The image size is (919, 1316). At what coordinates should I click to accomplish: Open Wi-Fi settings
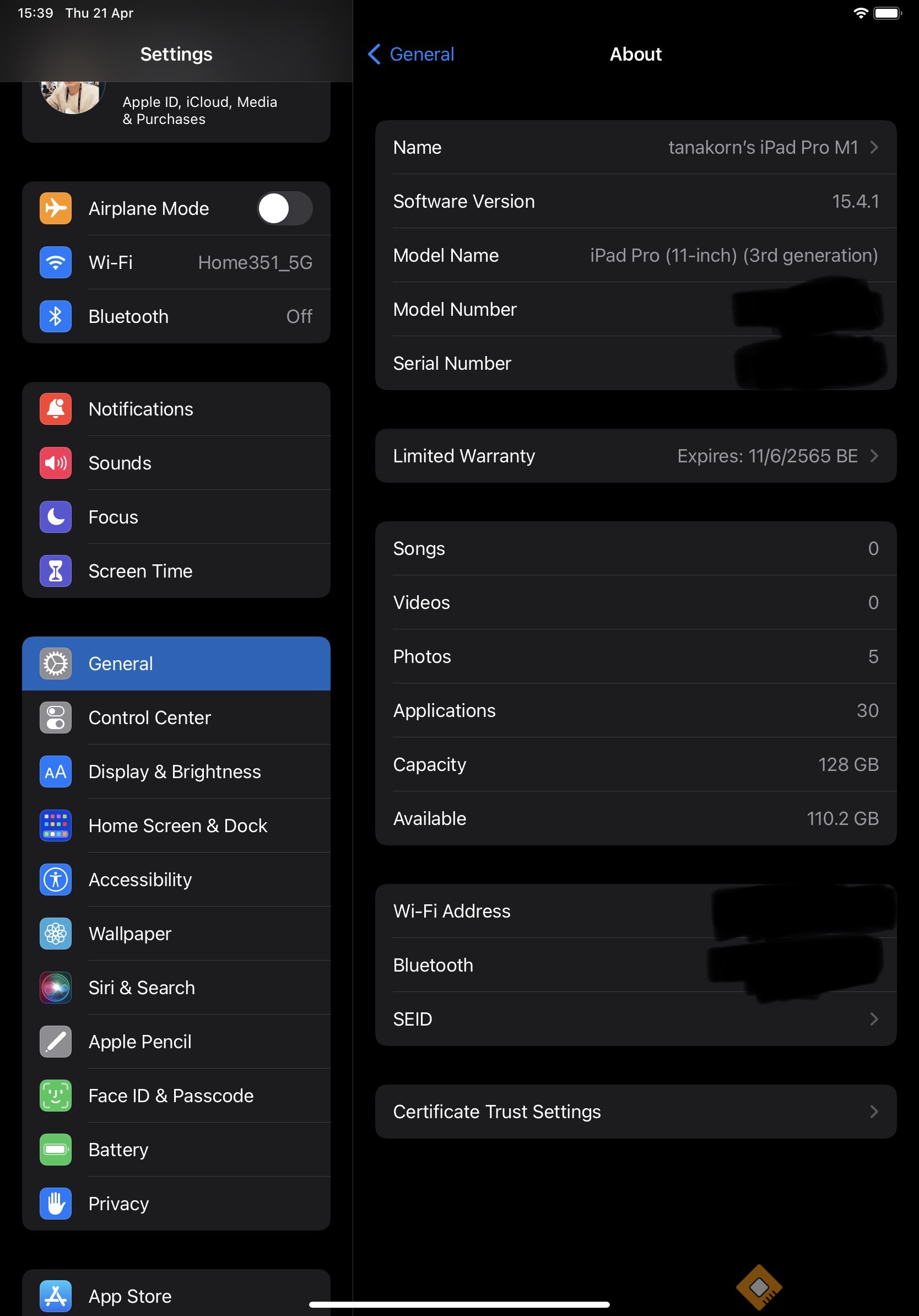point(176,262)
